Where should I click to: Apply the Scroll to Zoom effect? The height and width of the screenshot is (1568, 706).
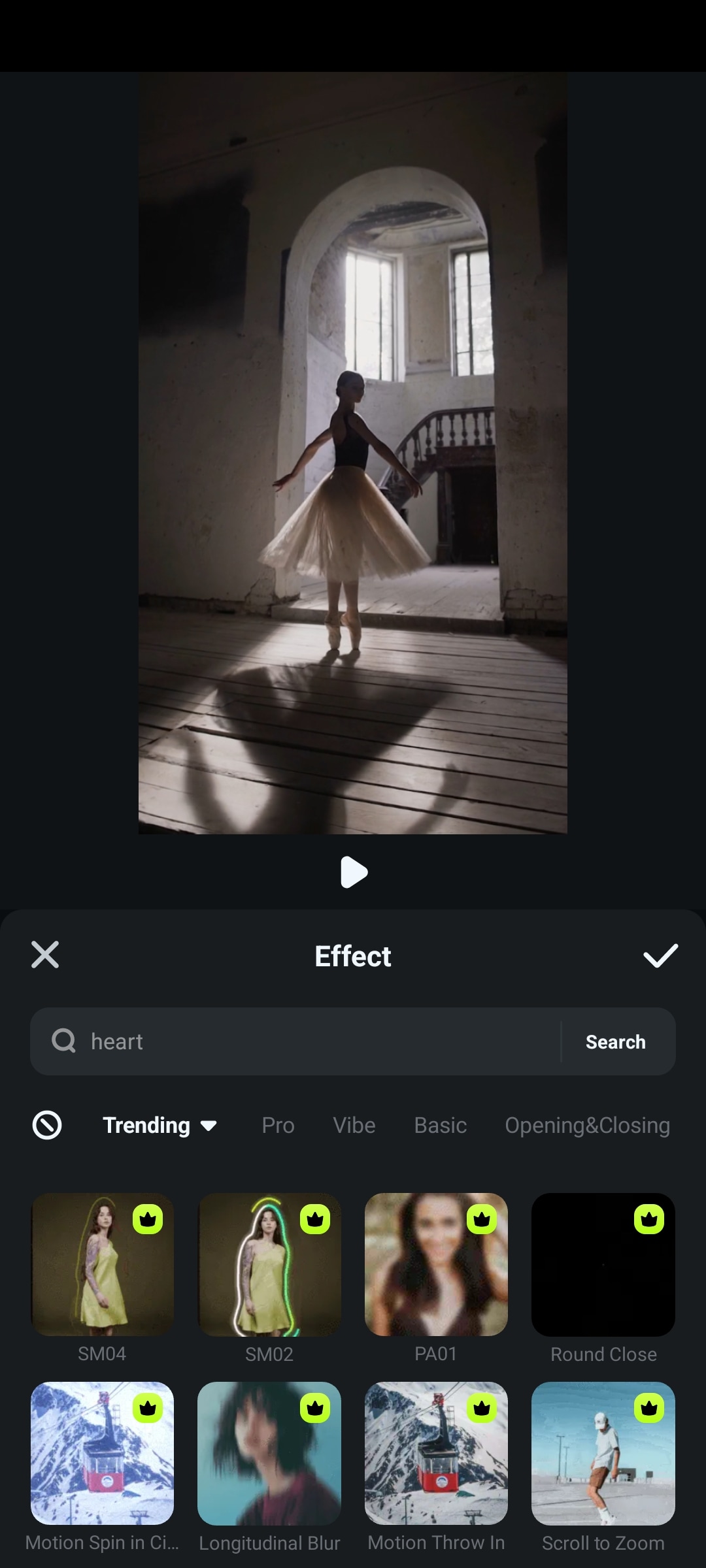pos(603,1453)
